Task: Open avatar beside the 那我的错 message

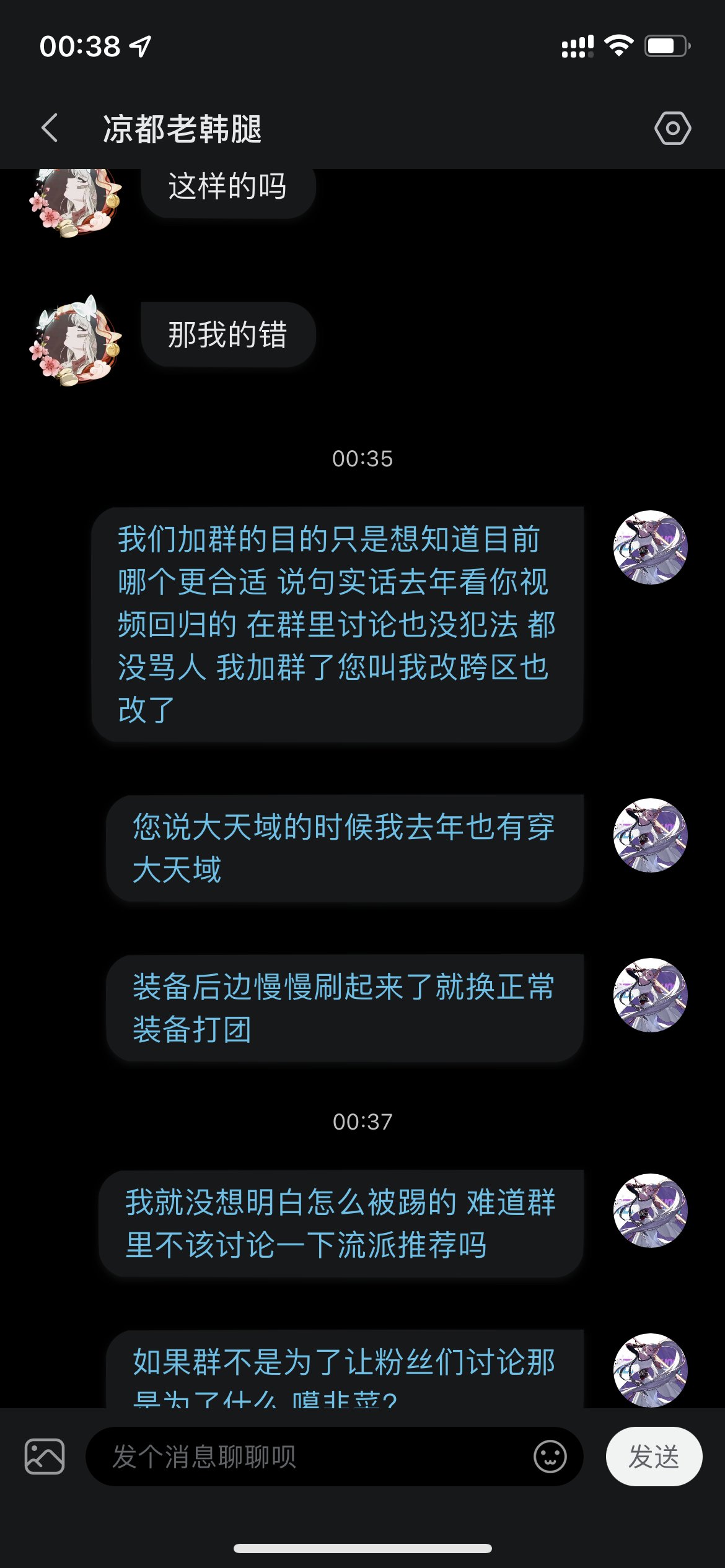Action: pos(76,341)
